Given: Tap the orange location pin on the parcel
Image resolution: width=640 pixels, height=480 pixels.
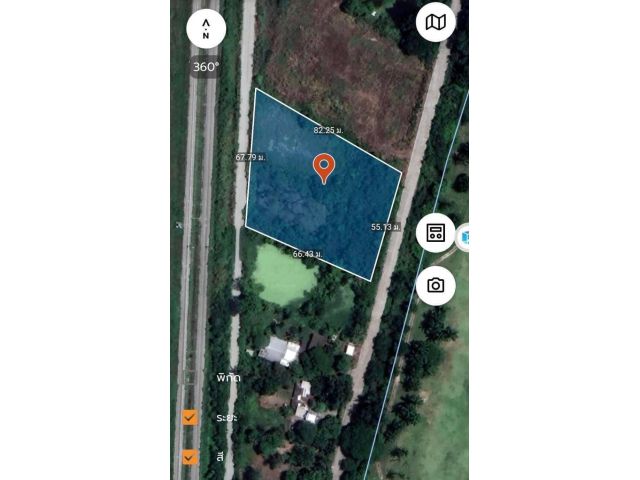Looking at the screenshot, I should (324, 167).
